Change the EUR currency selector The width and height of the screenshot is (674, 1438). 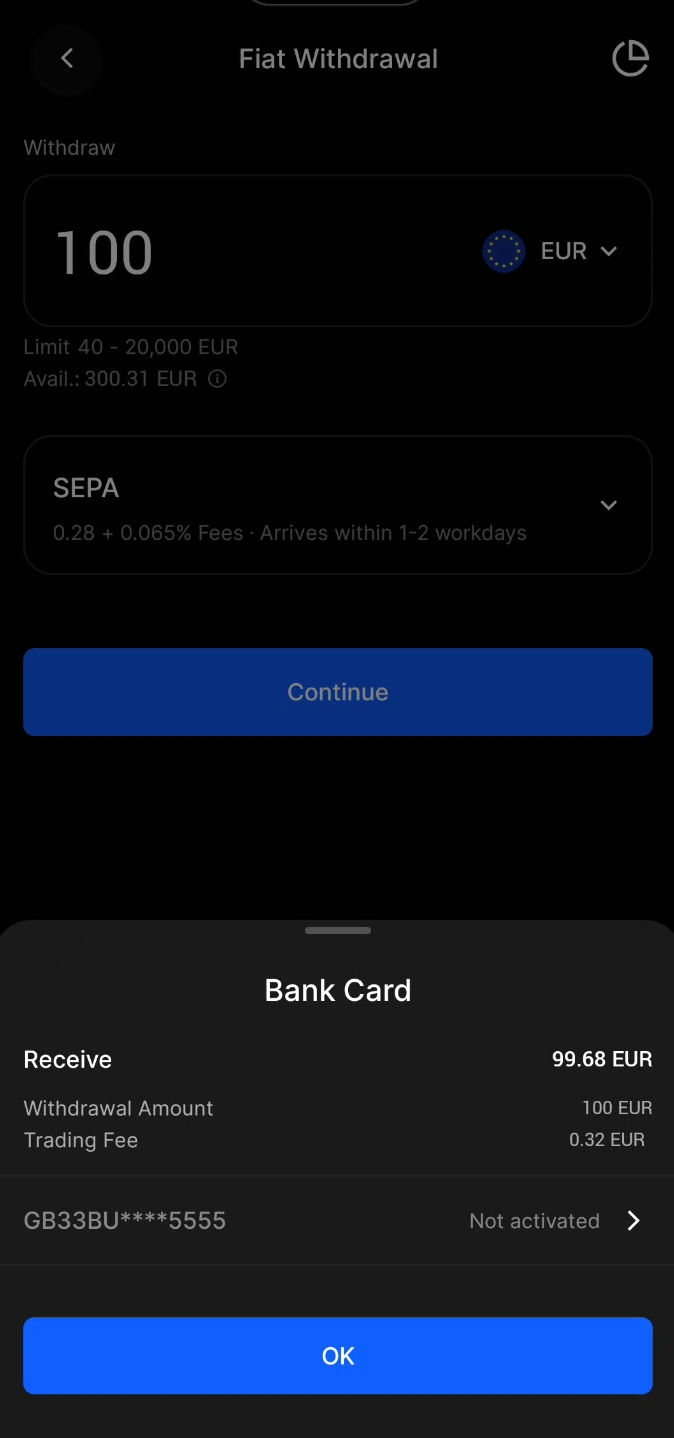[552, 251]
